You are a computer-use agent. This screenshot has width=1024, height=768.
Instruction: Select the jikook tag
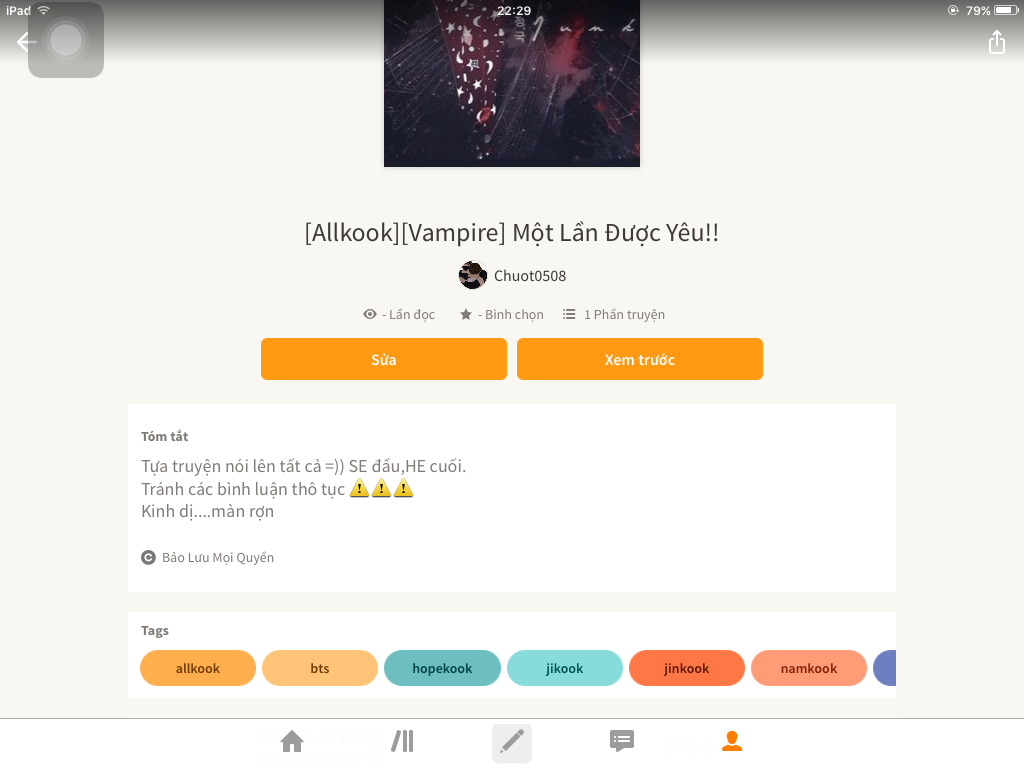(x=564, y=668)
